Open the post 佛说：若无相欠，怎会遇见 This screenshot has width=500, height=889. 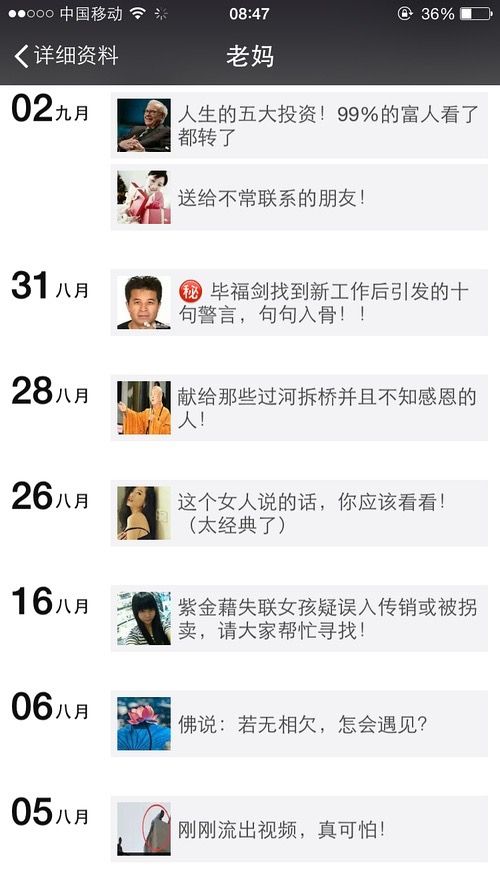[299, 723]
